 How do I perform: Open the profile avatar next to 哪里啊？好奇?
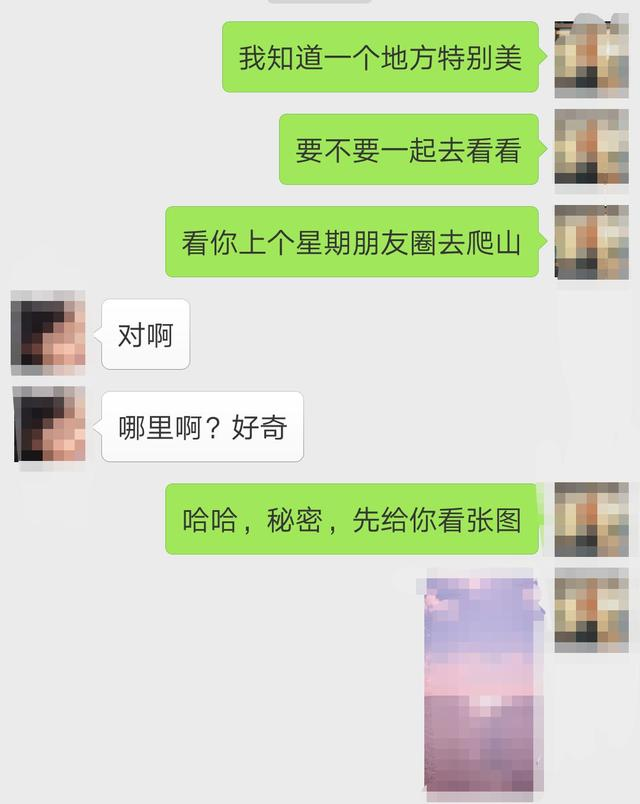(x=48, y=425)
